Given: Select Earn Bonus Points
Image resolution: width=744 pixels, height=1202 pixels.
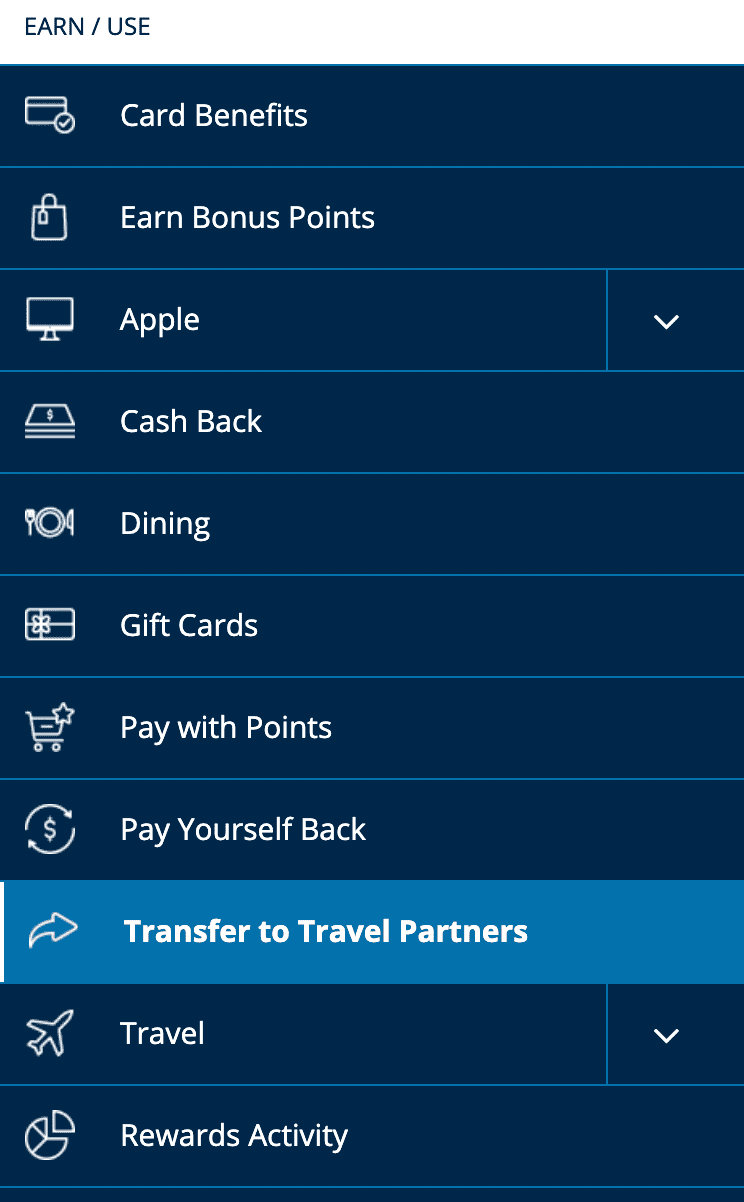Looking at the screenshot, I should (x=372, y=218).
